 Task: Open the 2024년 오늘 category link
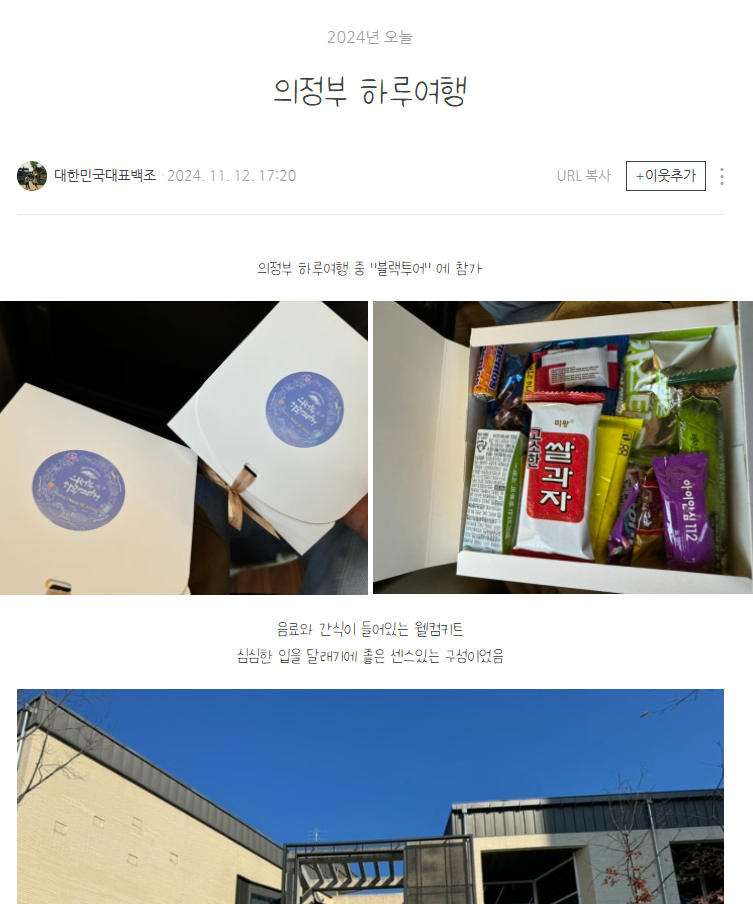(x=370, y=37)
